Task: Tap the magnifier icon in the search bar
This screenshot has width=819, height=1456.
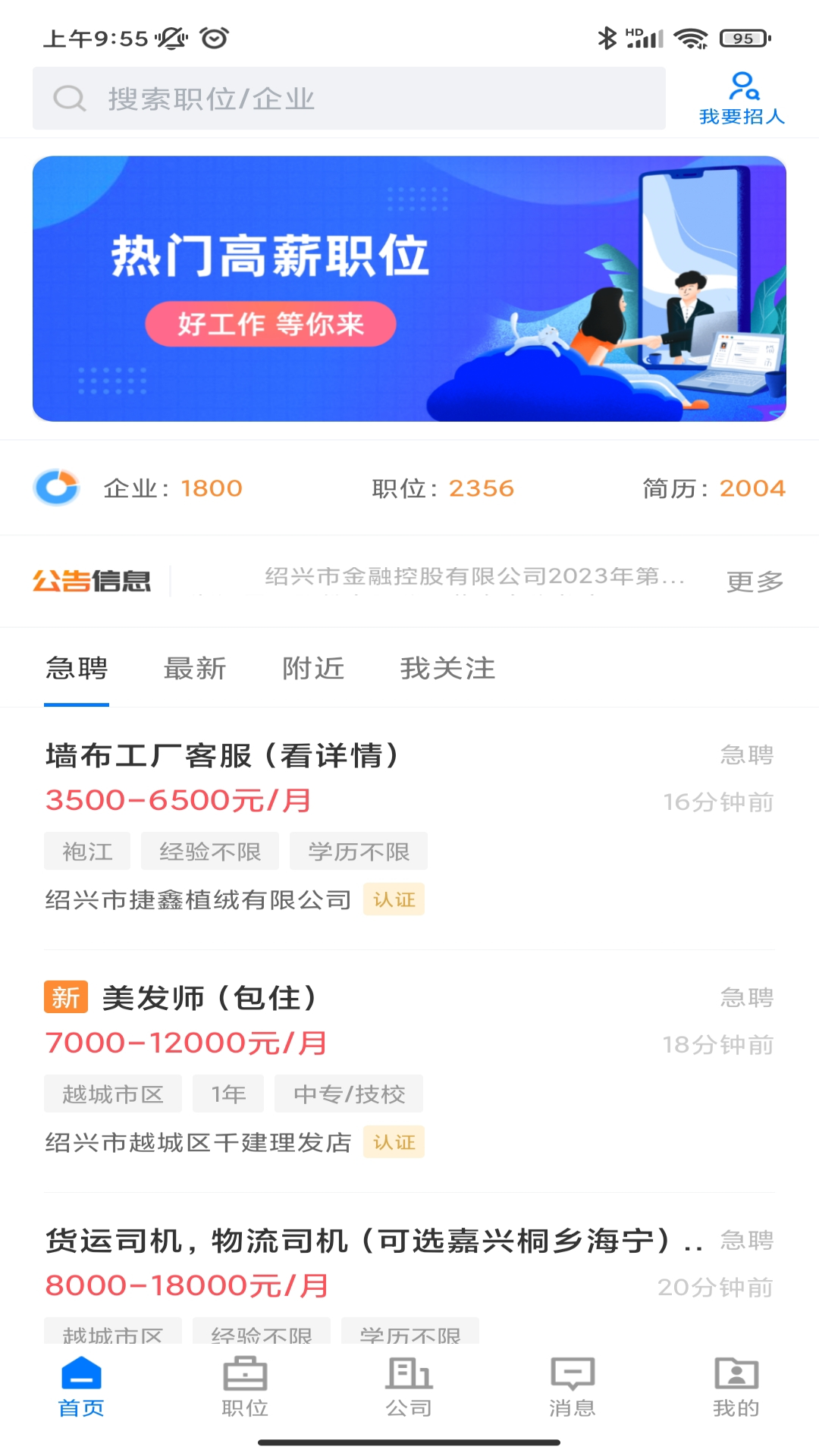Action: pos(68,97)
